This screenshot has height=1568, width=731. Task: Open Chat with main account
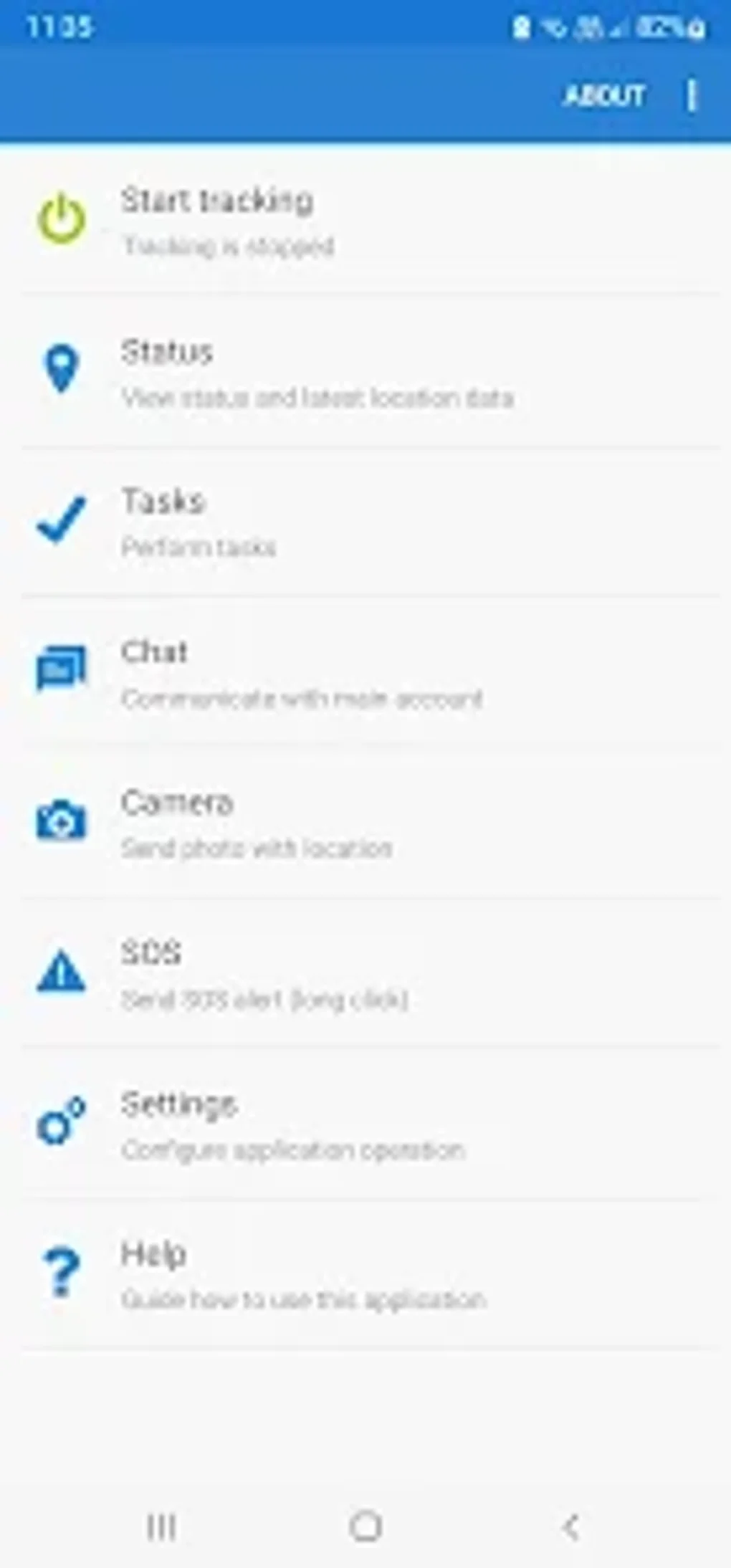[x=365, y=673]
